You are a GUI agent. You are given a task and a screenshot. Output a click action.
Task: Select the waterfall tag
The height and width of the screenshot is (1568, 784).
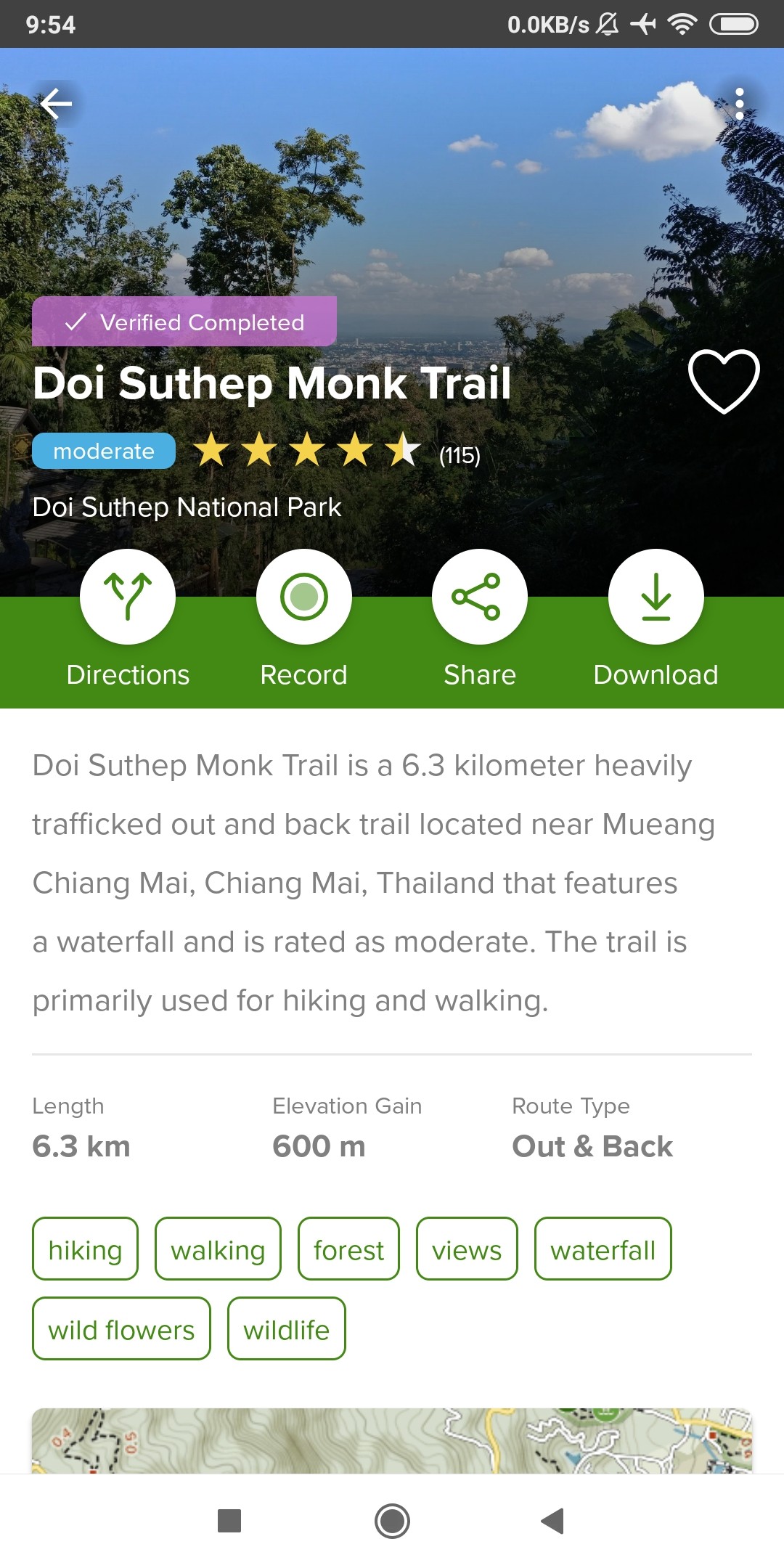[603, 1249]
